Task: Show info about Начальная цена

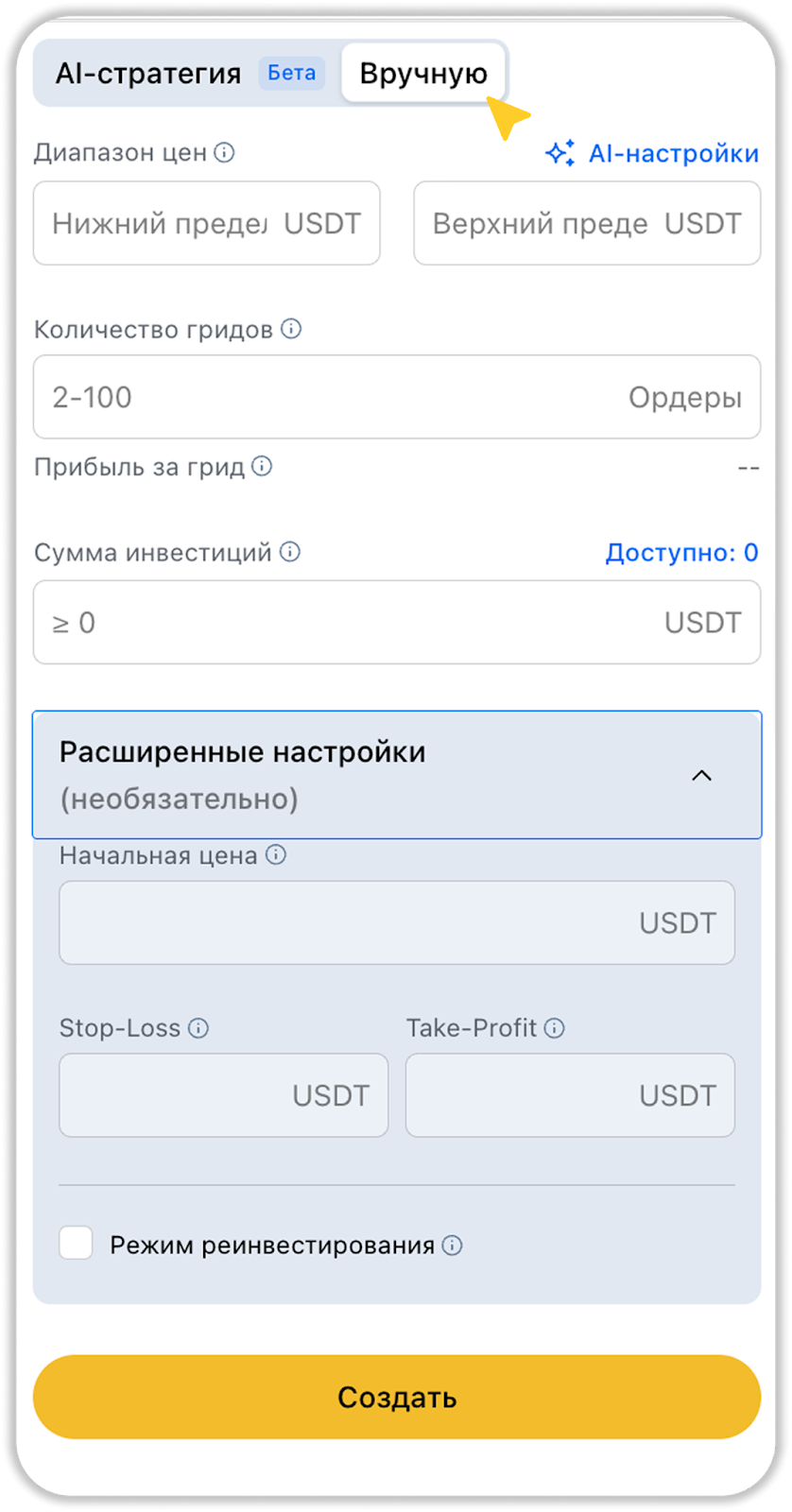Action: [x=275, y=855]
